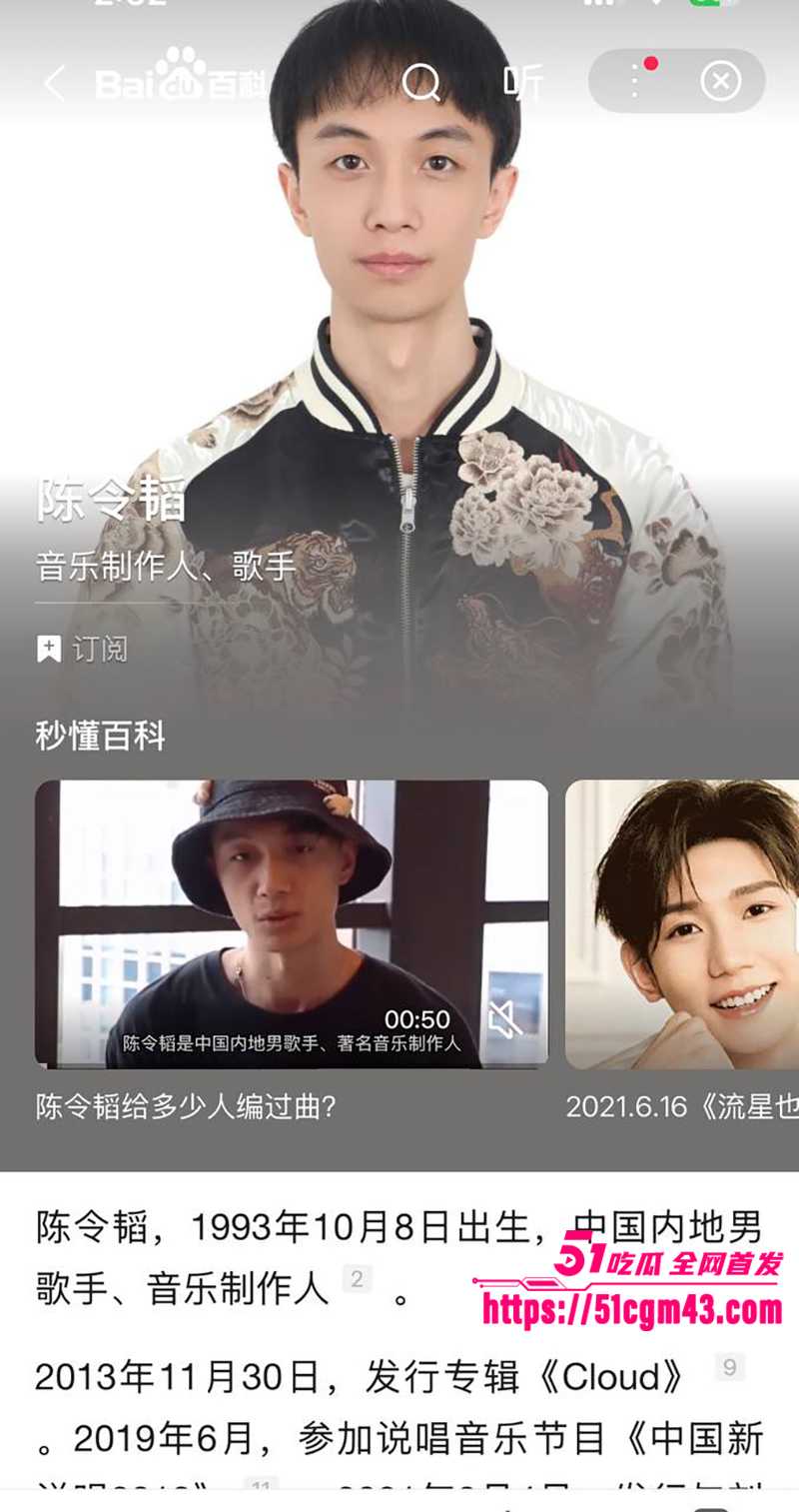Open the three-dot more menu
Viewport: 799px width, 1512px height.
point(634,82)
